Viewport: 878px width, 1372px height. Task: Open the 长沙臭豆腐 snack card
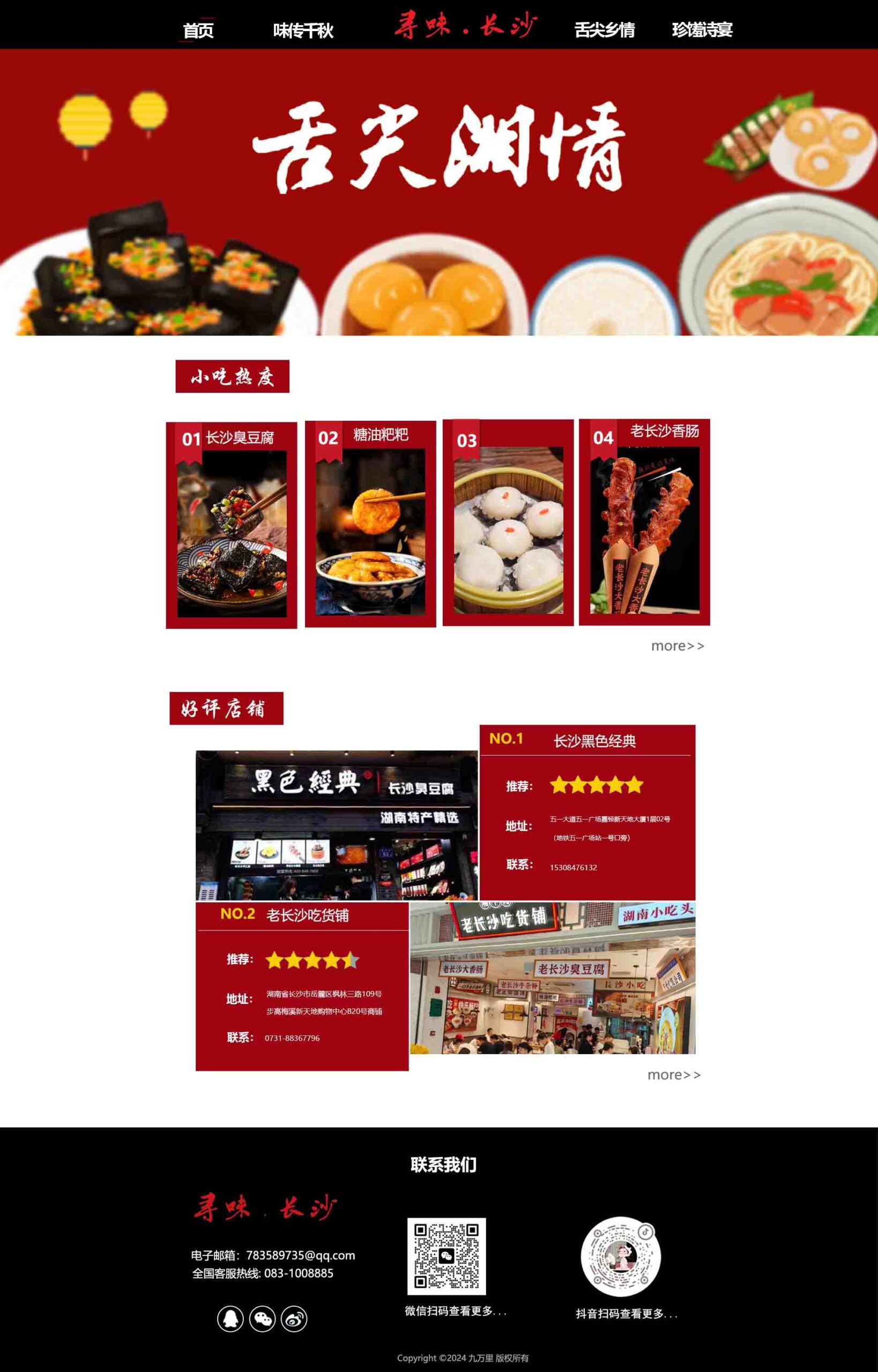(232, 526)
